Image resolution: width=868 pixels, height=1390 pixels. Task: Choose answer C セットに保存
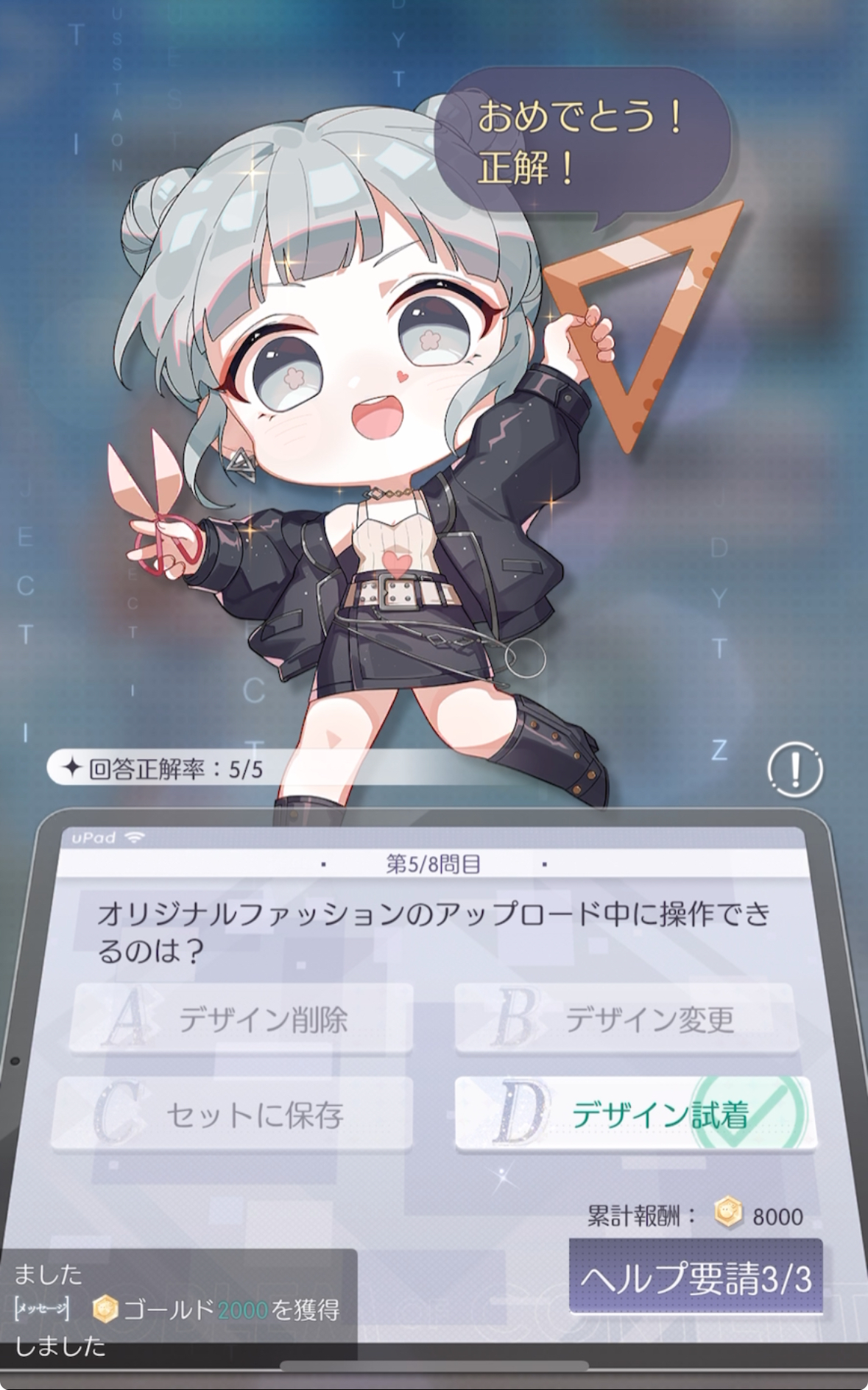(x=232, y=1114)
